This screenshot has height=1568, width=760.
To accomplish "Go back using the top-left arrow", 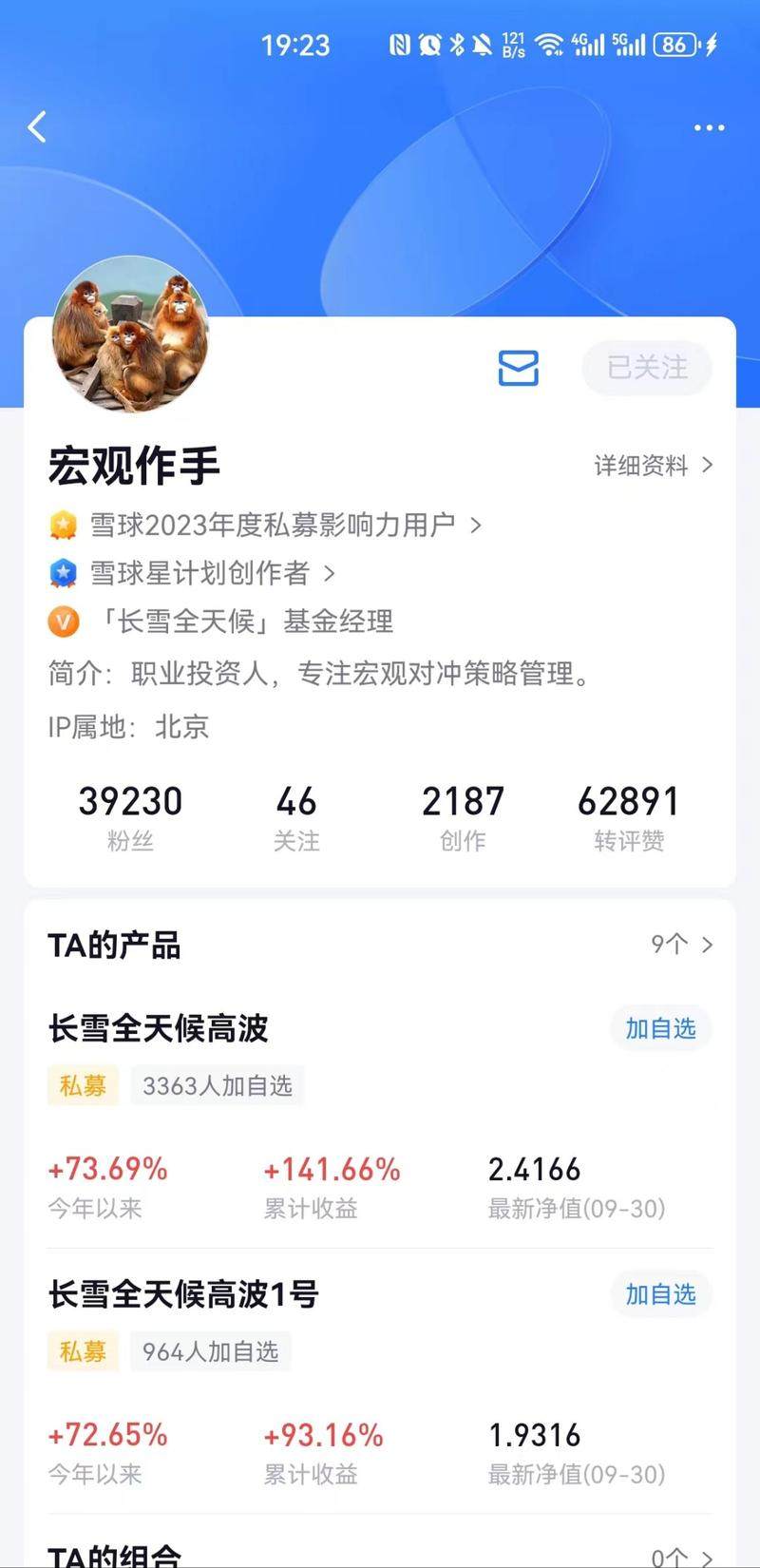I will 38,127.
